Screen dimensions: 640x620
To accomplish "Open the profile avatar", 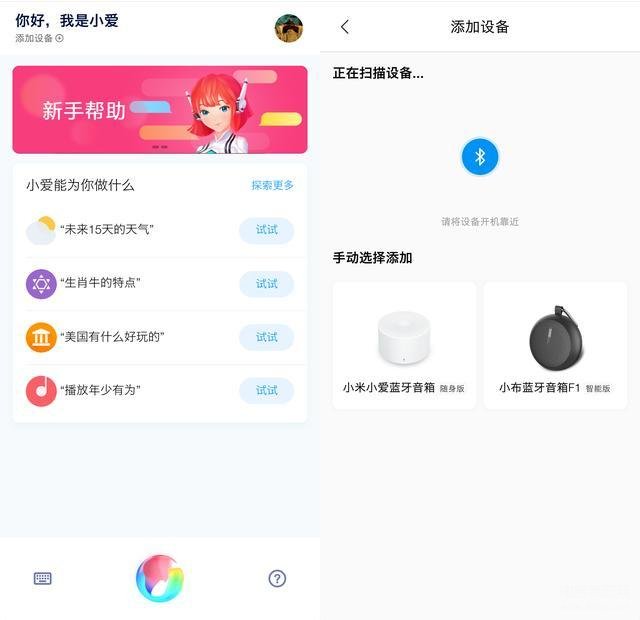I will click(288, 28).
